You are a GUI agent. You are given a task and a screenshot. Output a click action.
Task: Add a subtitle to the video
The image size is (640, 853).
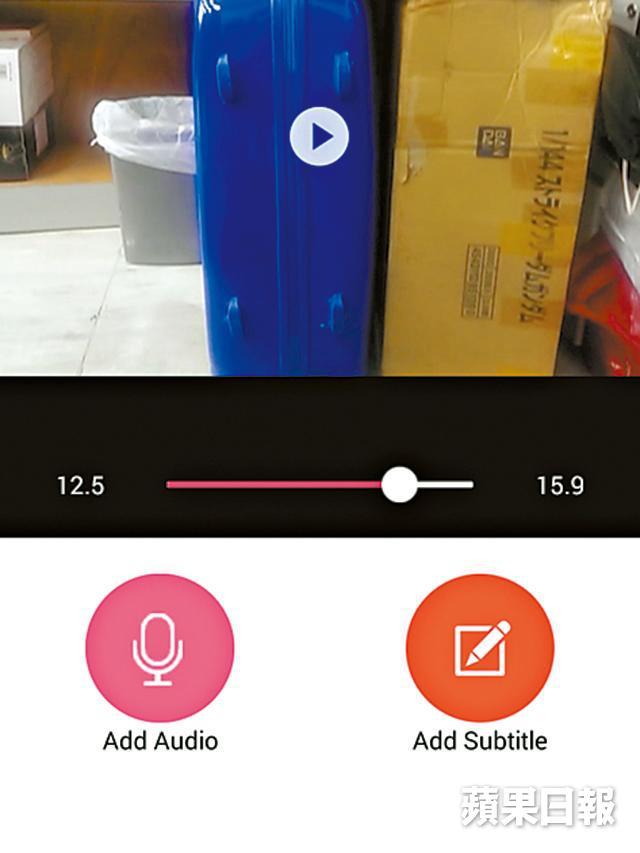click(x=480, y=648)
